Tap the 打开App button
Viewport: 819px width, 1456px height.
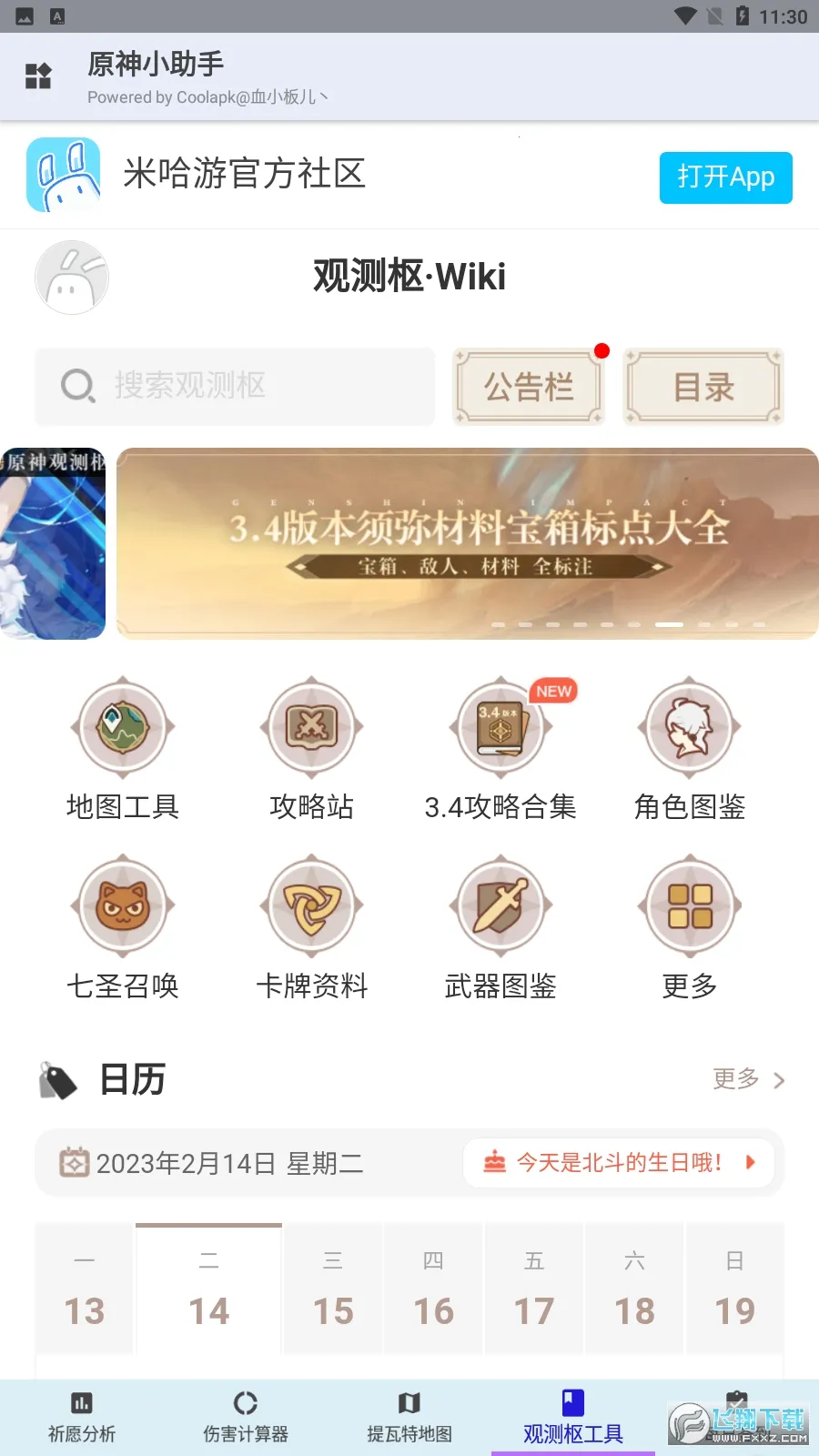(725, 177)
